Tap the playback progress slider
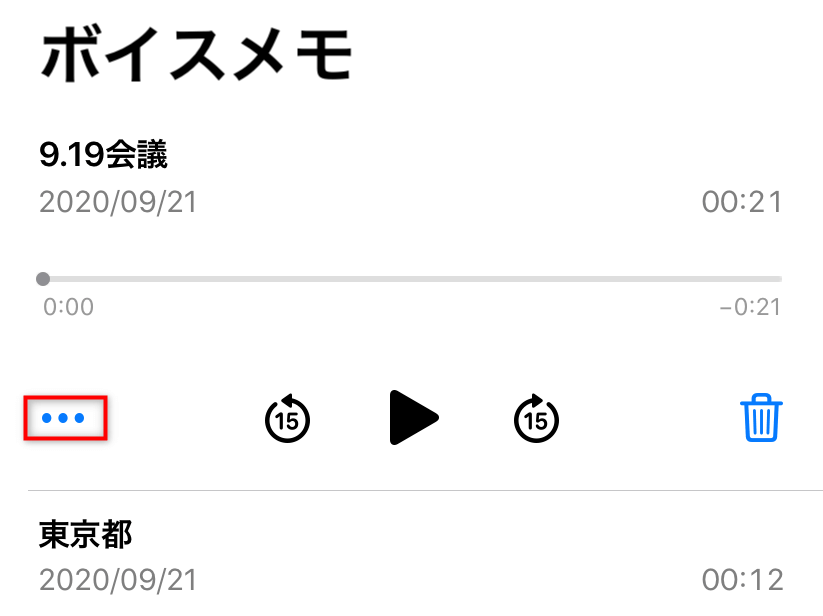 tap(412, 279)
